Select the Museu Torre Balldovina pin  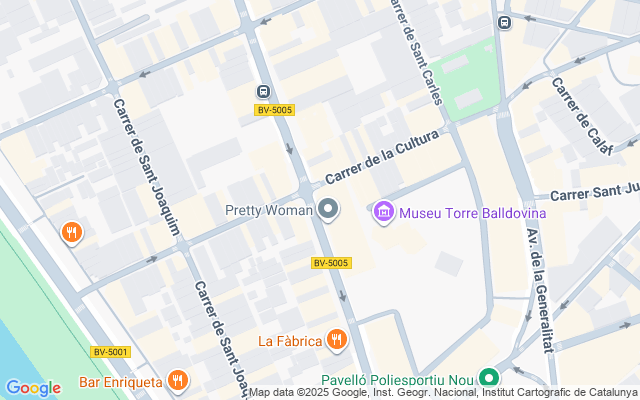pyautogui.click(x=384, y=213)
